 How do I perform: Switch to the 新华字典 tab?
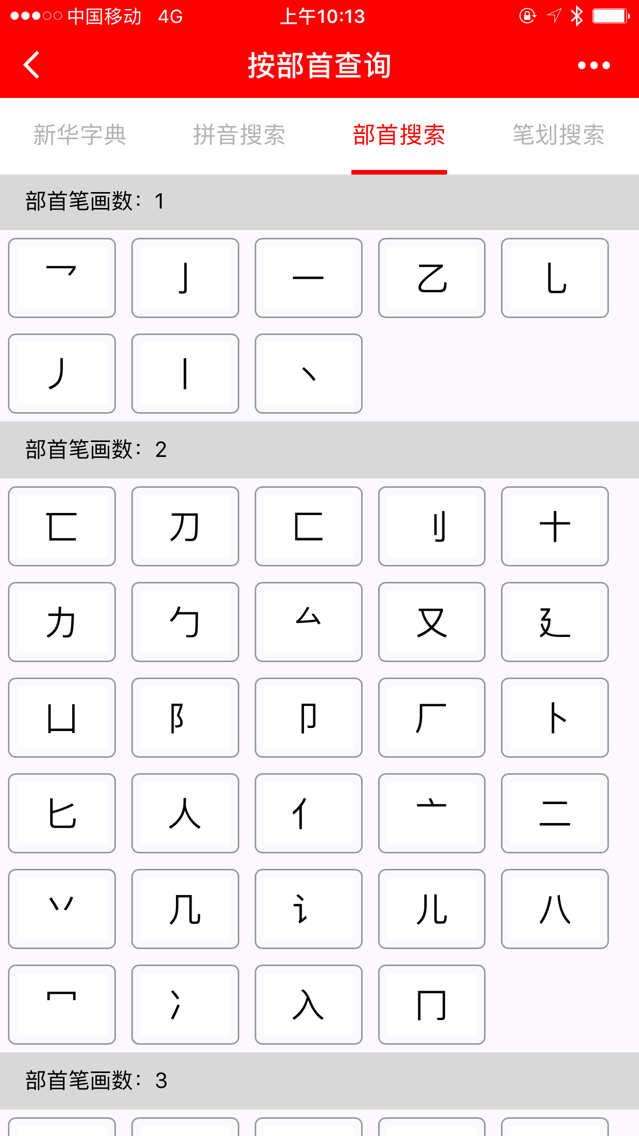point(80,135)
